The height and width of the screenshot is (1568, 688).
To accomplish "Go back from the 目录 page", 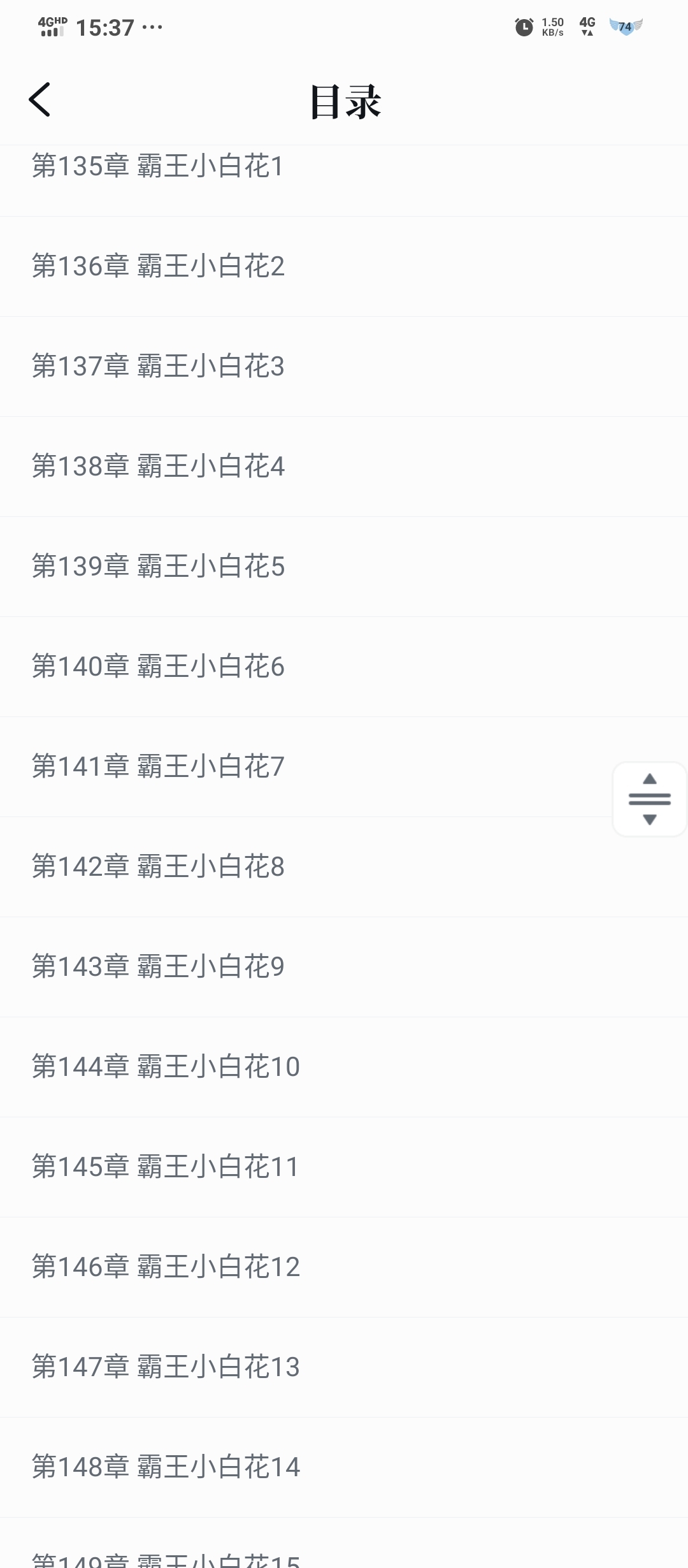I will tap(39, 100).
